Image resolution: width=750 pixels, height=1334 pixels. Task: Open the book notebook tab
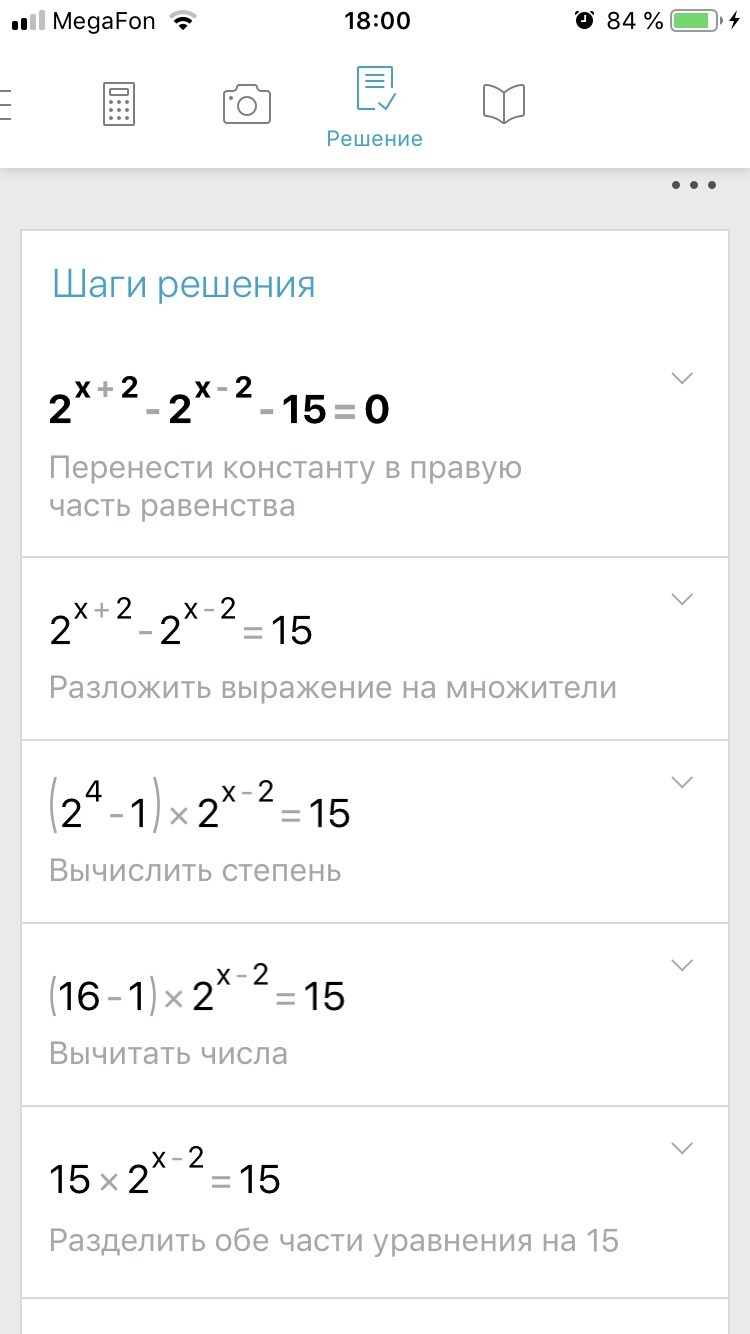click(504, 104)
